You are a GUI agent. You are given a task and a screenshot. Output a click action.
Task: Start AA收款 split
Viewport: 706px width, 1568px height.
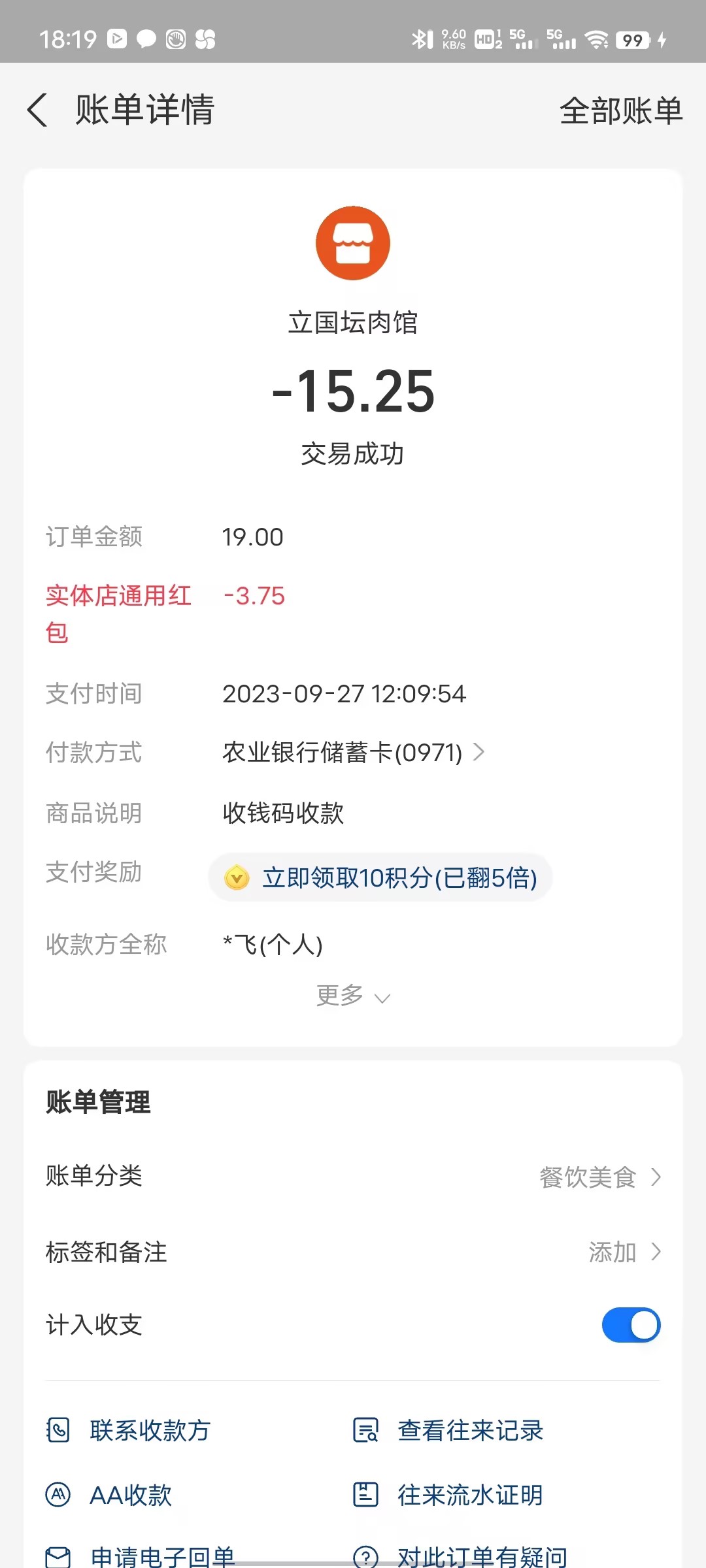point(109,1495)
